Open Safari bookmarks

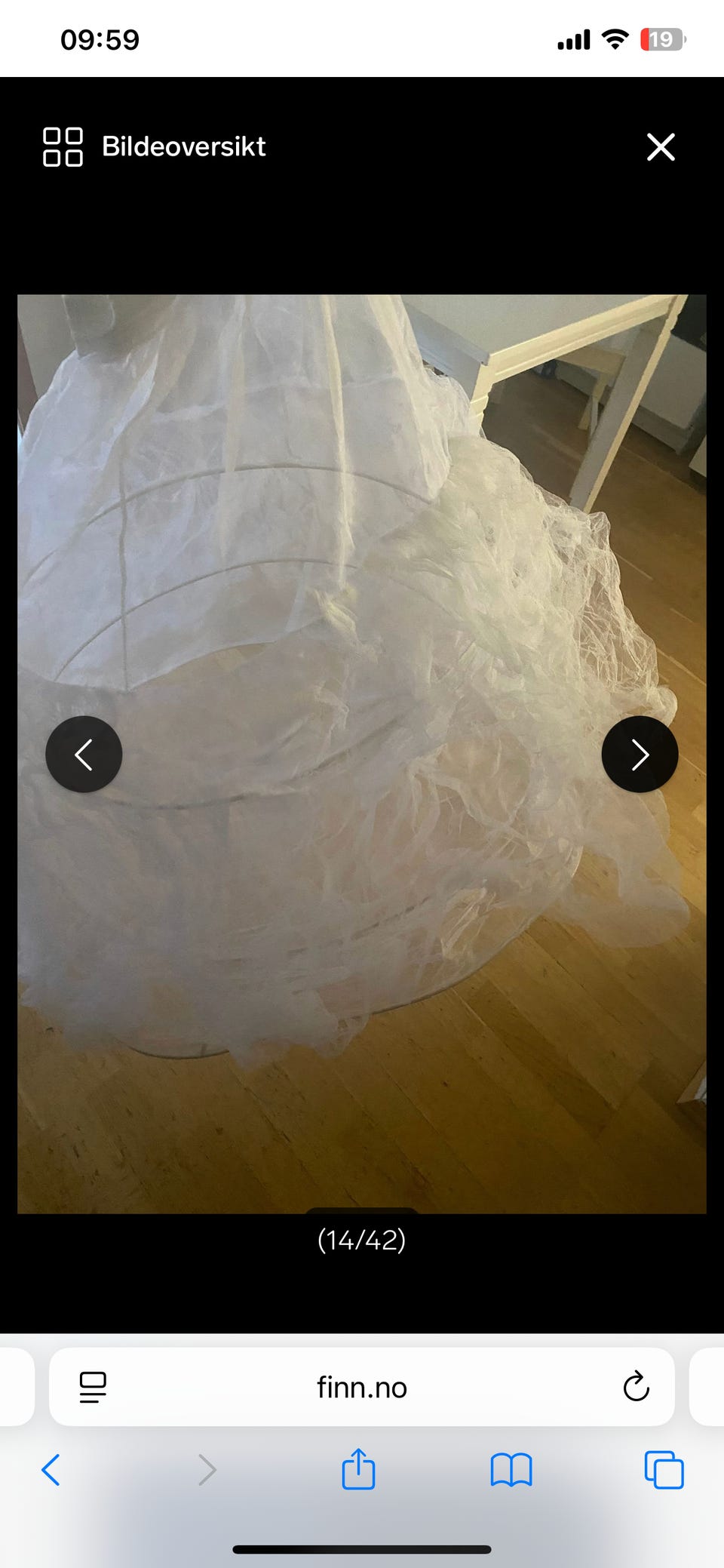click(x=511, y=1470)
